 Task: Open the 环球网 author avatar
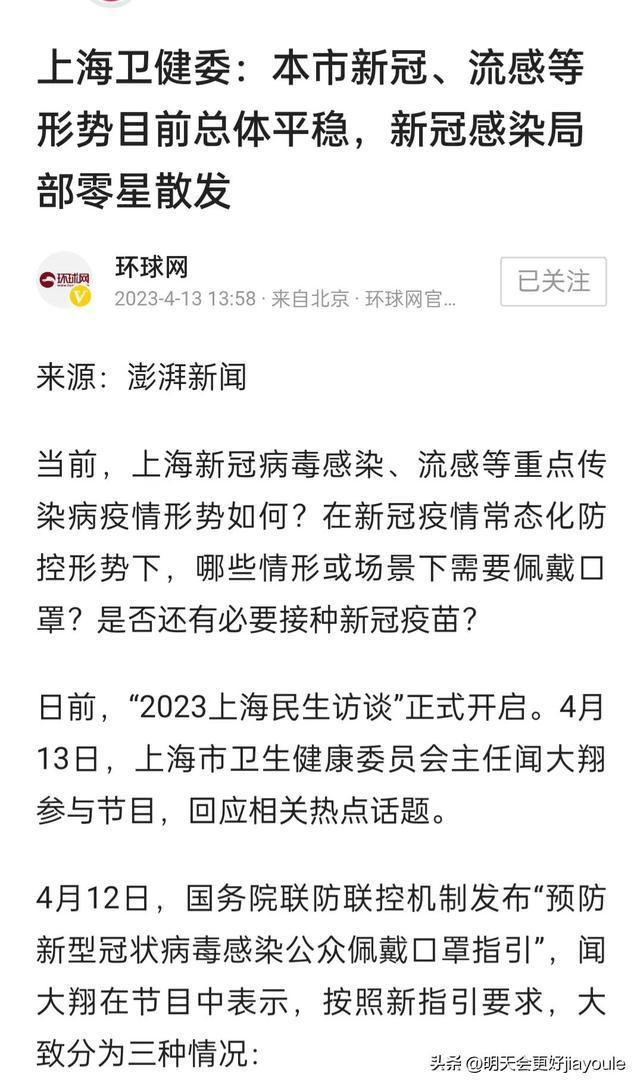[65, 280]
